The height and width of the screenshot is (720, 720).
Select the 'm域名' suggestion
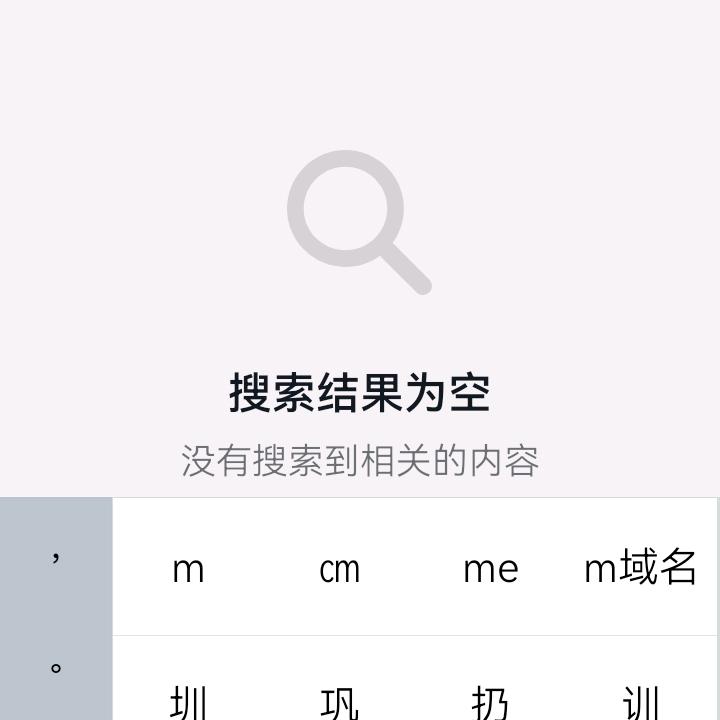640,568
